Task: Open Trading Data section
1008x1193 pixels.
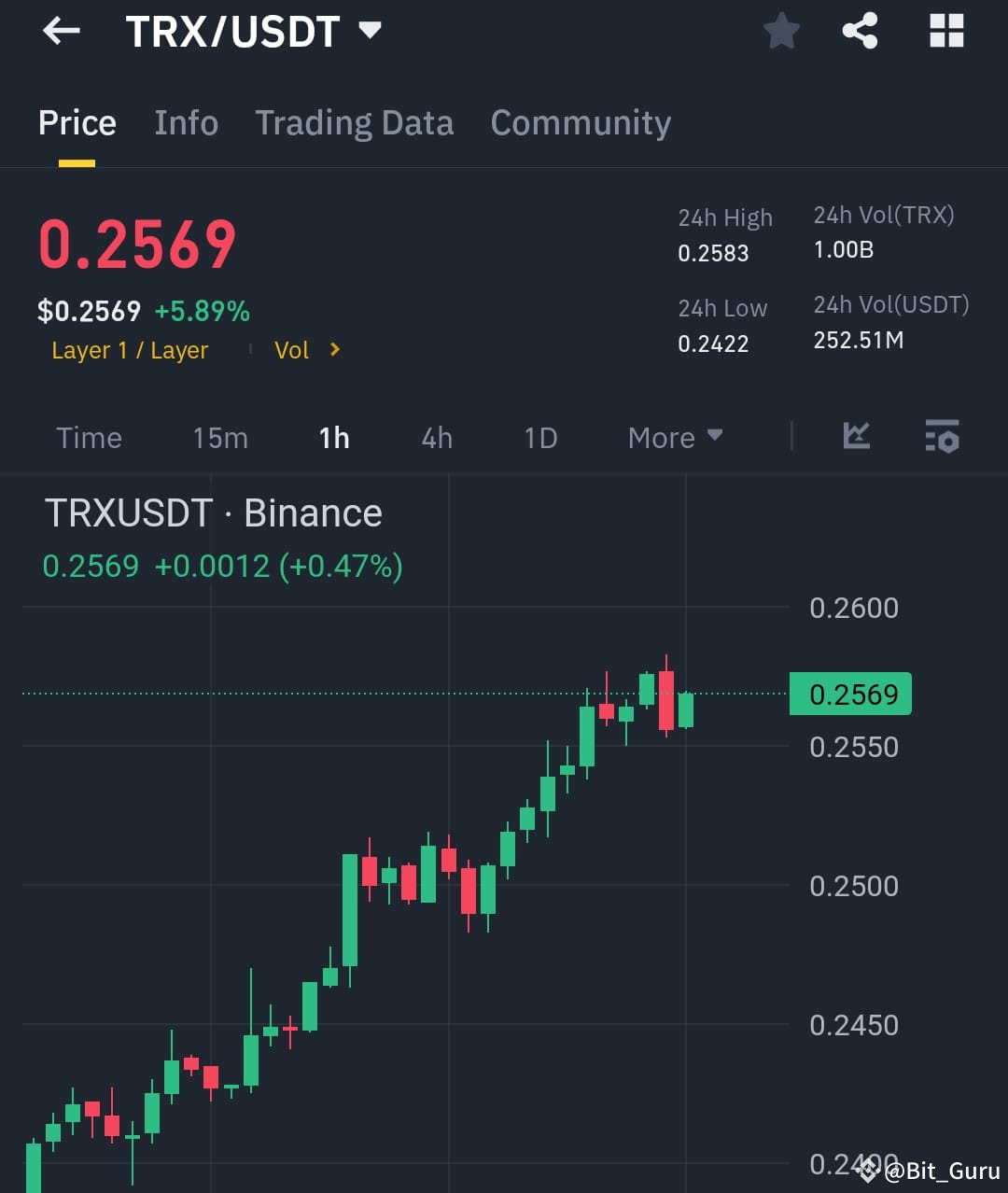Action: tap(355, 122)
